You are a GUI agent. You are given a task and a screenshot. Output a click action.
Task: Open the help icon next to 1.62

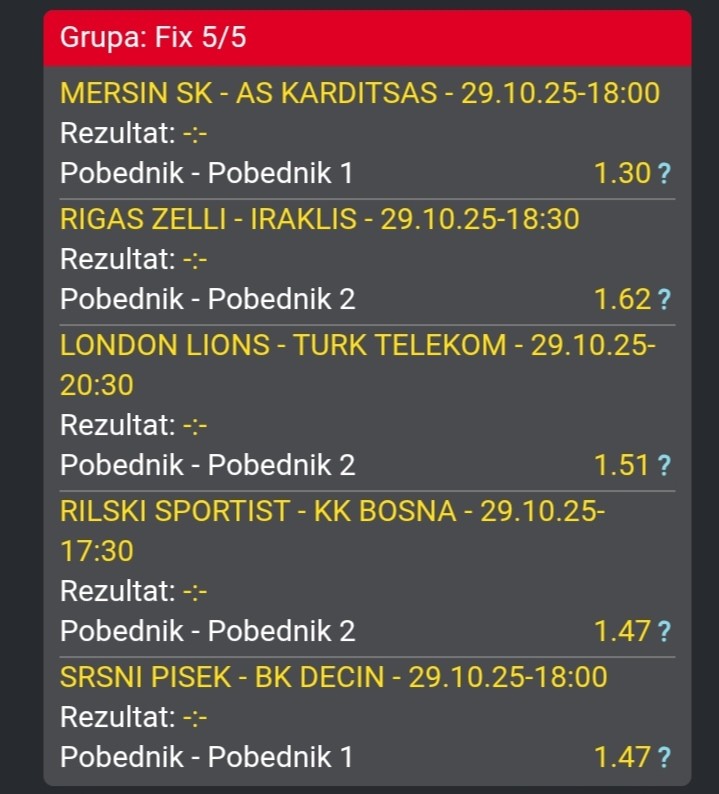pos(664,300)
